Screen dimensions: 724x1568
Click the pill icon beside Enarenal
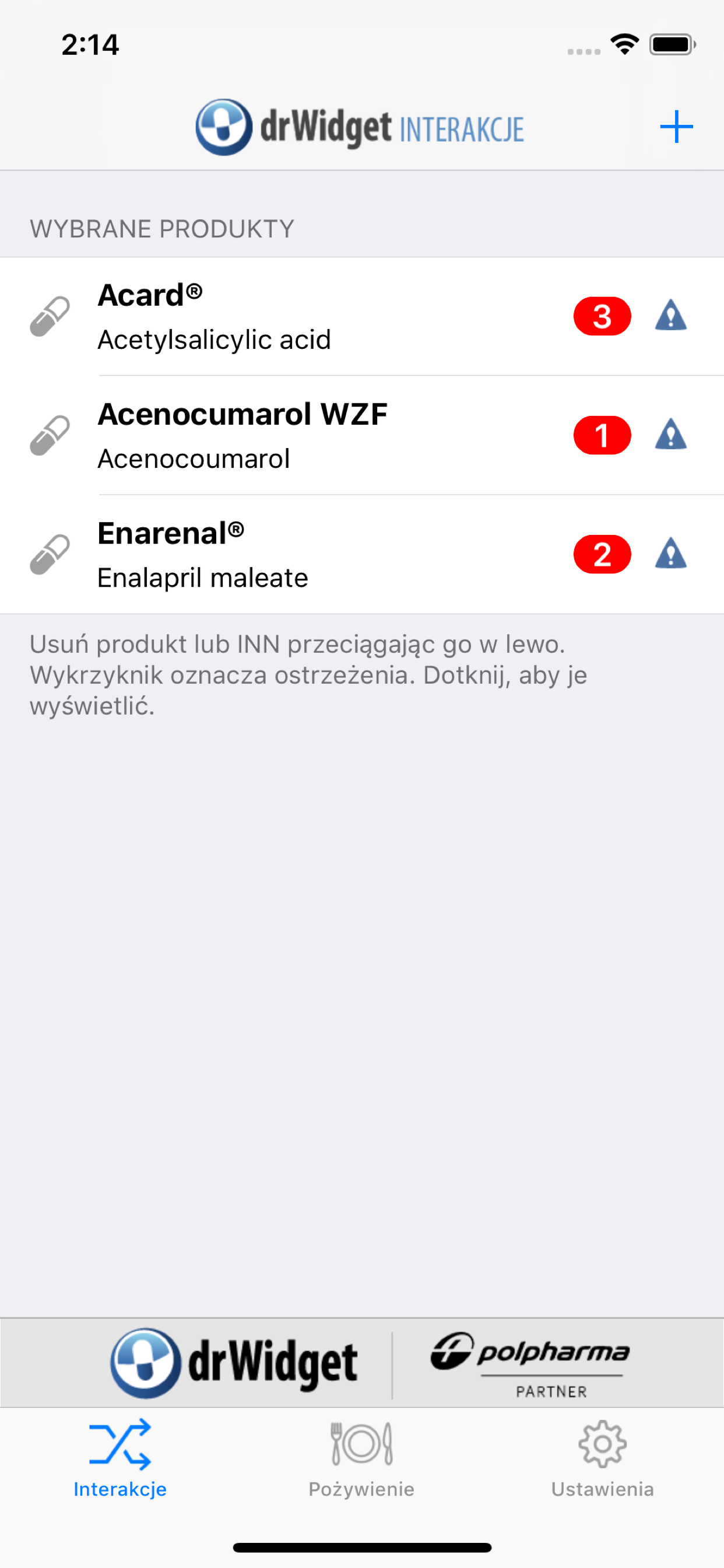click(51, 554)
